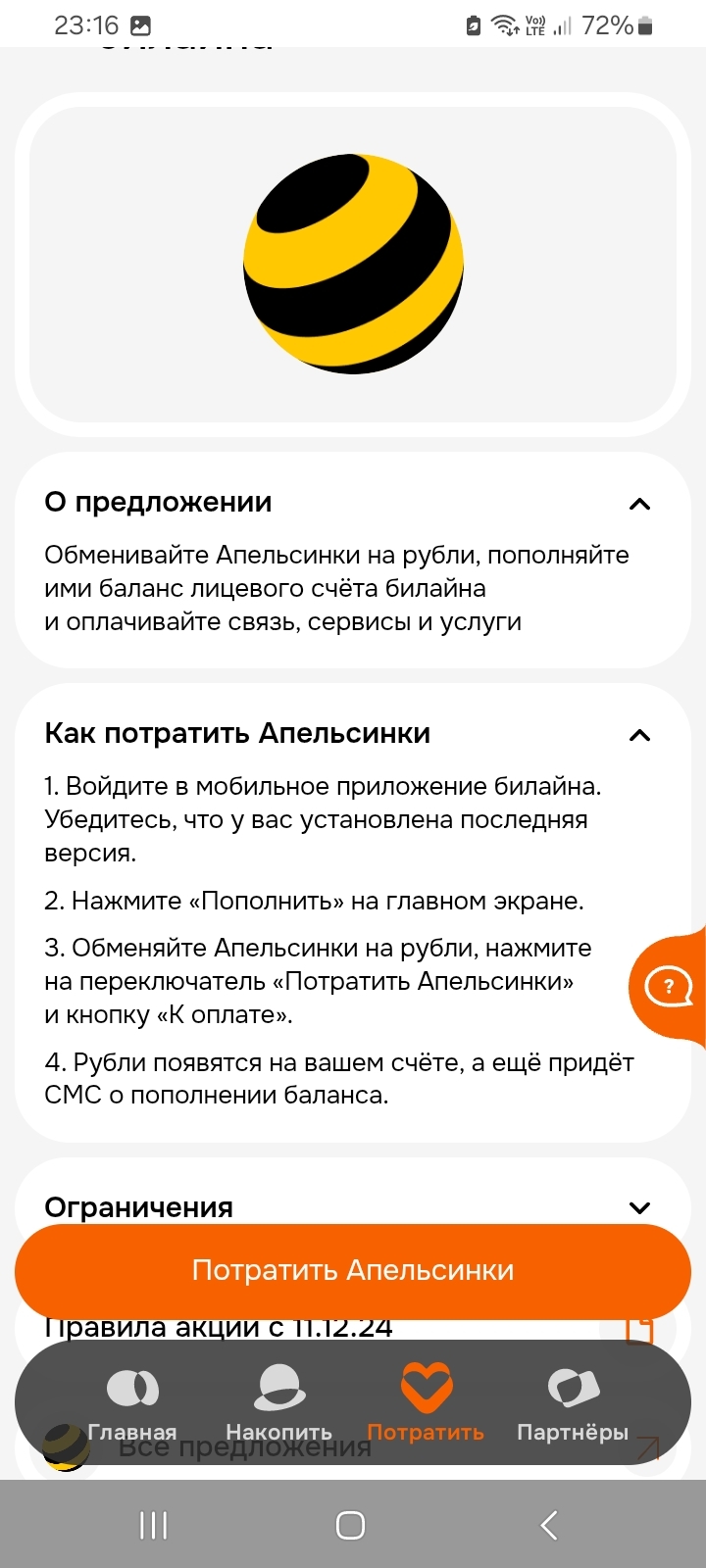706x1568 pixels.
Task: Open recent apps from the navigation bar
Action: click(154, 1525)
